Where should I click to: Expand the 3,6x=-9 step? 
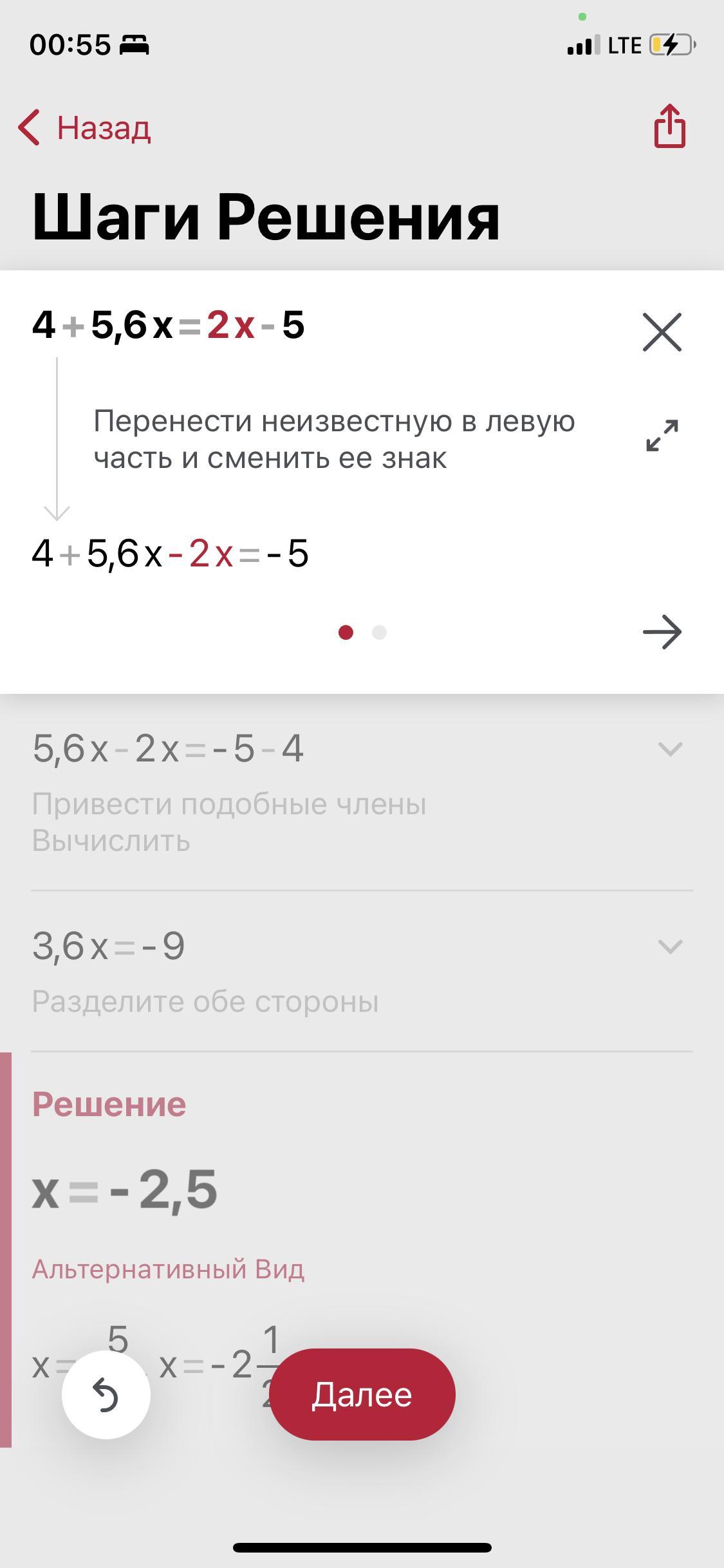click(x=670, y=947)
